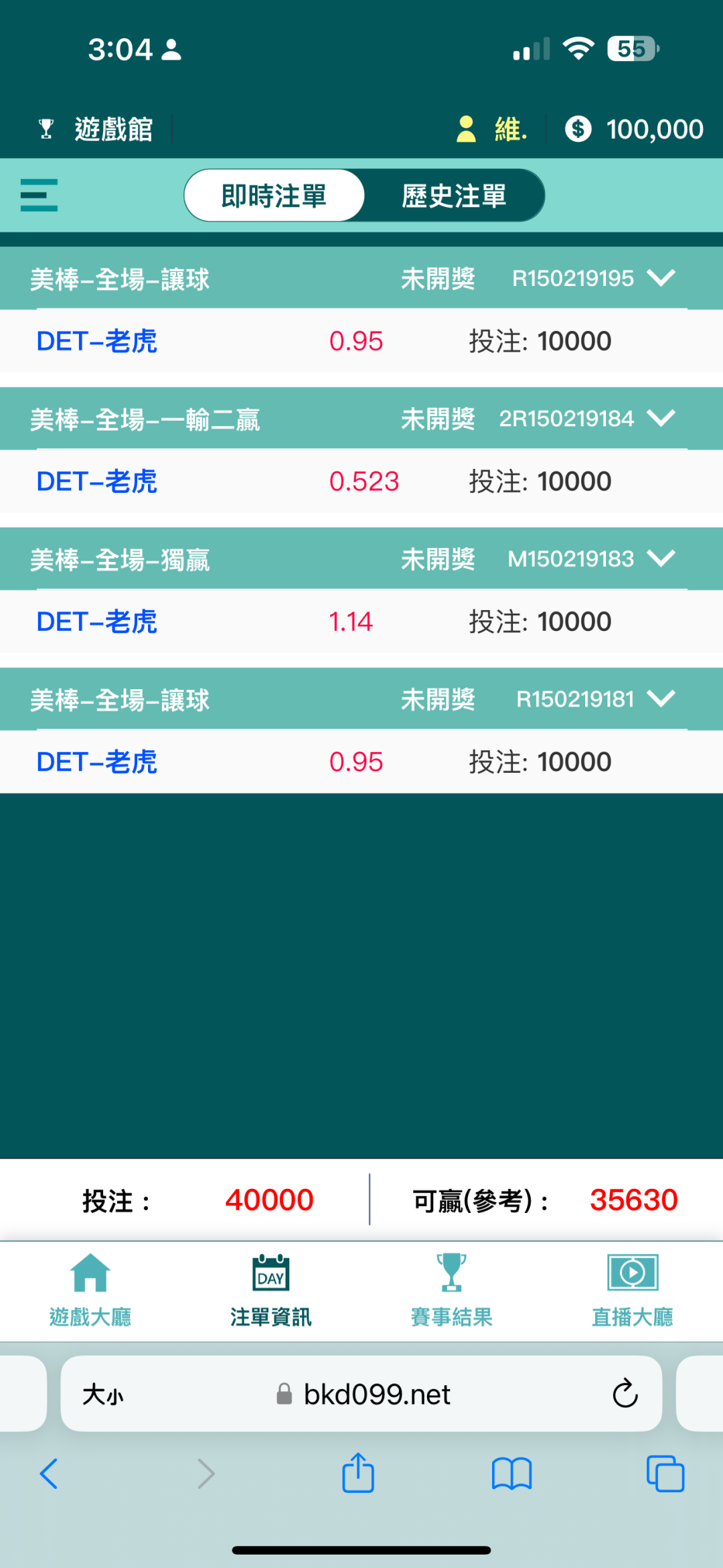Open Safari bookmarks
723x1568 pixels.
pyautogui.click(x=511, y=1474)
